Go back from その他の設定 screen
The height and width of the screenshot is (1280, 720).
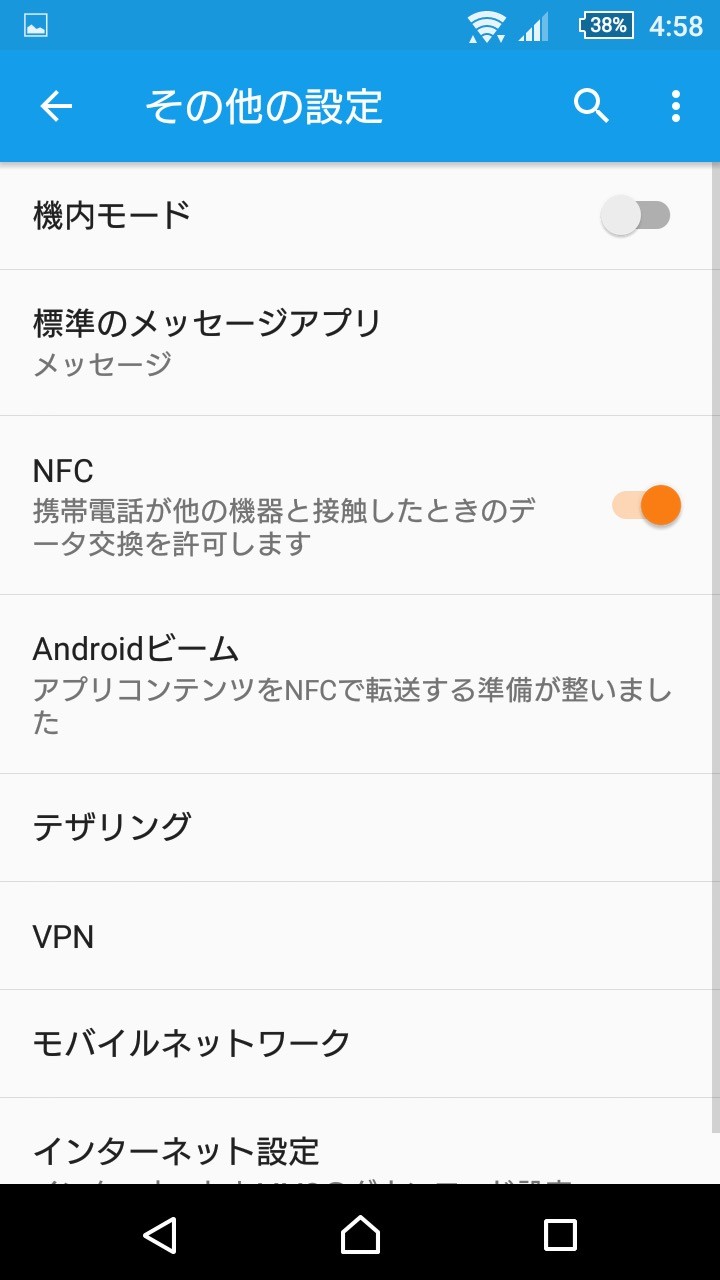click(x=56, y=106)
